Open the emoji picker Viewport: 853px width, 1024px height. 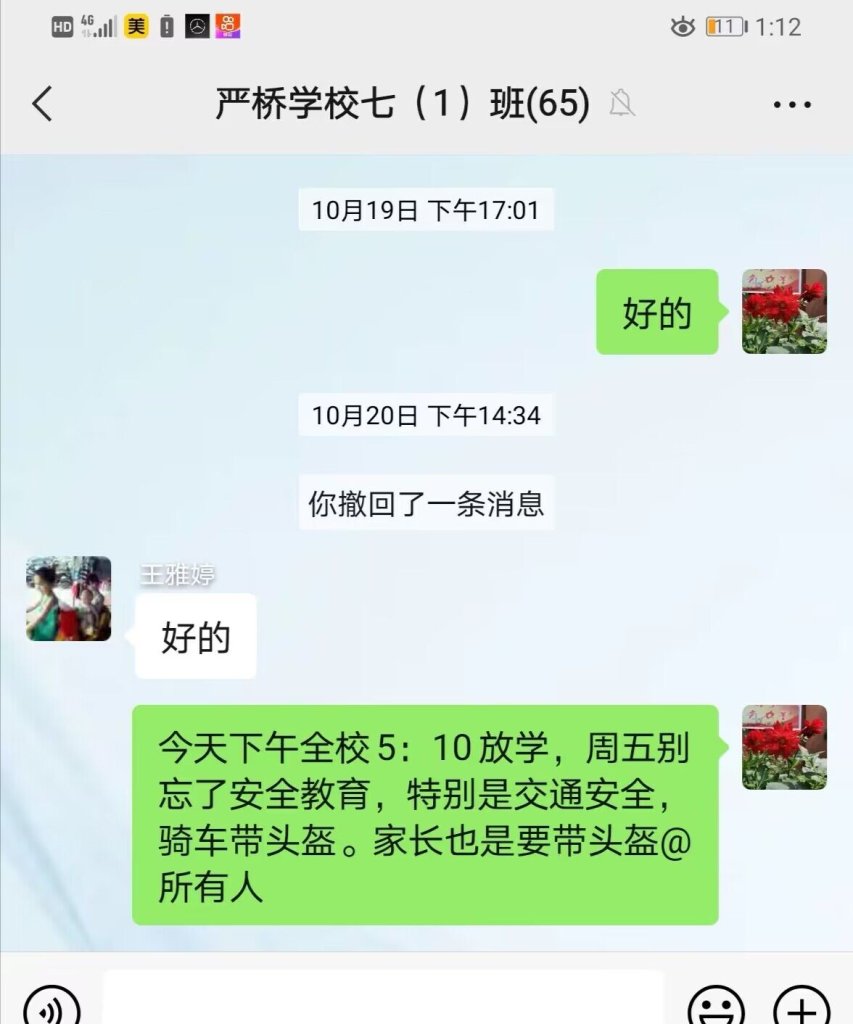tap(716, 1006)
